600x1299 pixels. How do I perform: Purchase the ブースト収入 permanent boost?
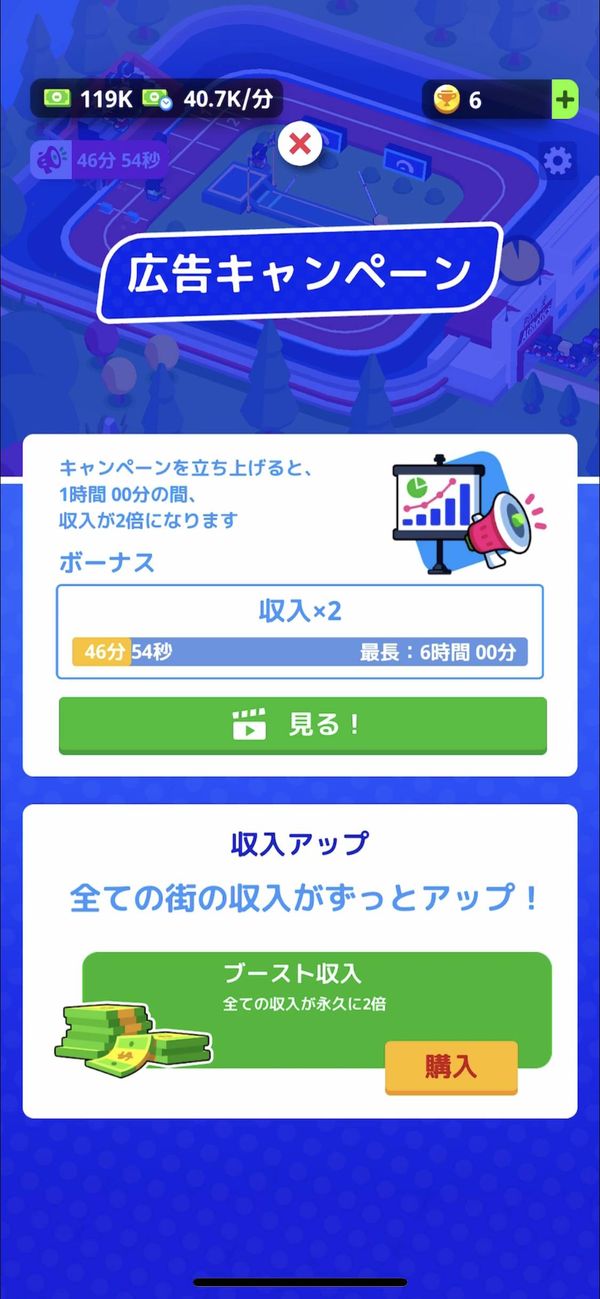(x=451, y=1067)
